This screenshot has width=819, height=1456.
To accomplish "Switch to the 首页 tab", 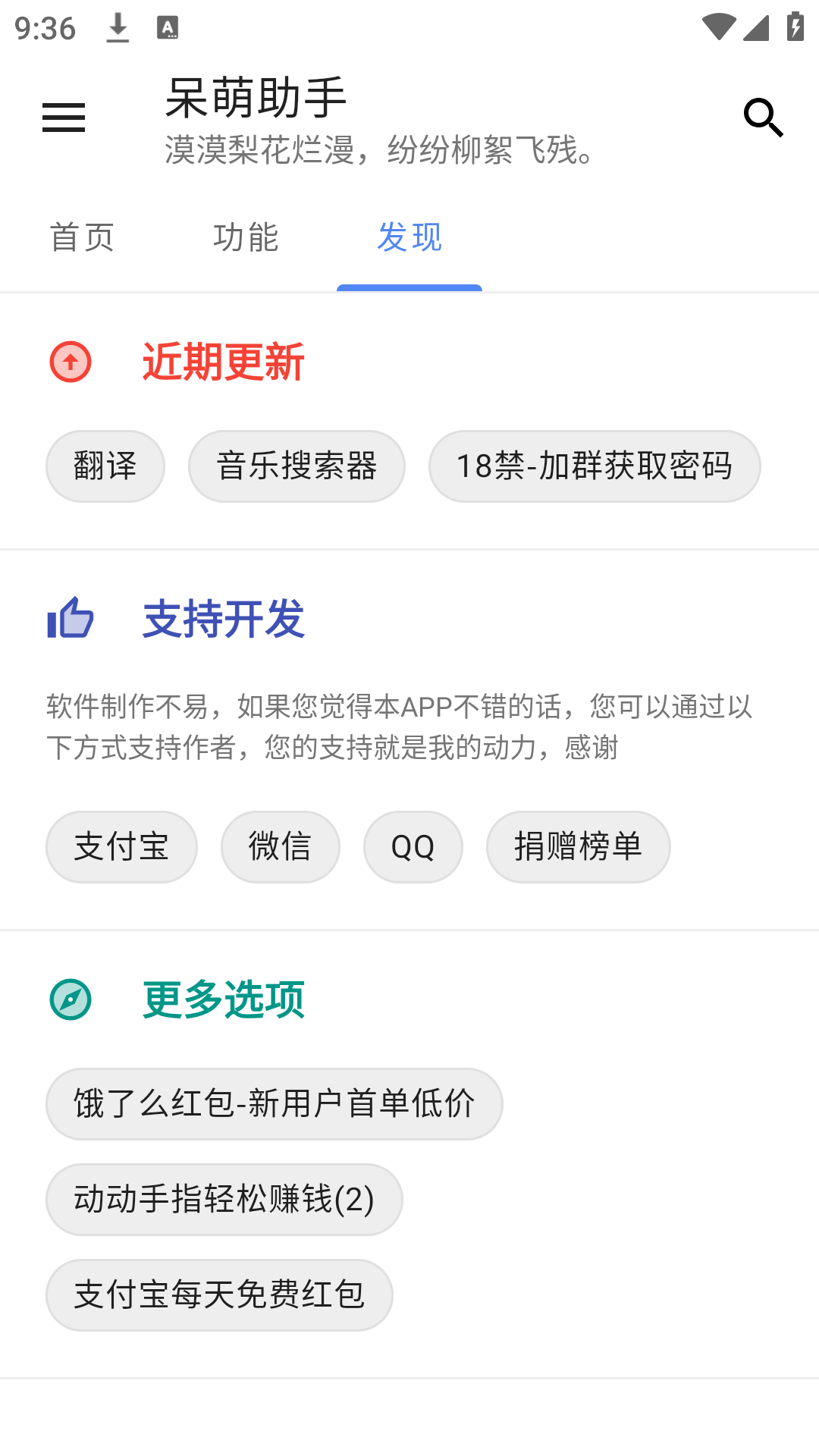I will [83, 237].
